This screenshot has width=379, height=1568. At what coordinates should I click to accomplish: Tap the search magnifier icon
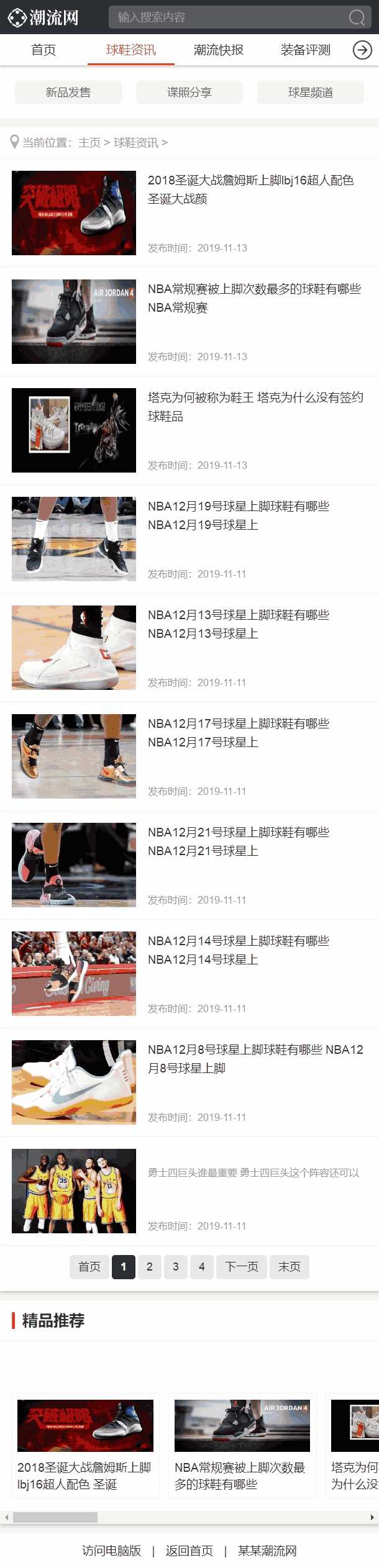[x=357, y=17]
